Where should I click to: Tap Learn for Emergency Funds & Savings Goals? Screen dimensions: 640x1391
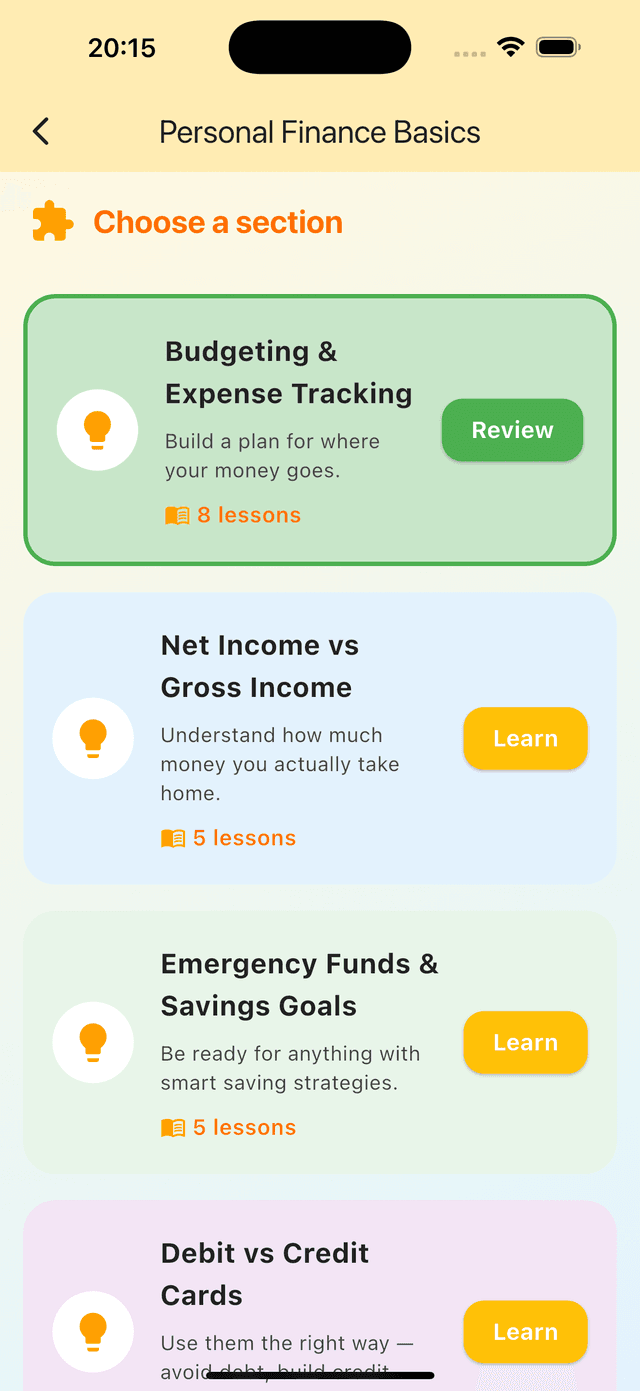[525, 1043]
